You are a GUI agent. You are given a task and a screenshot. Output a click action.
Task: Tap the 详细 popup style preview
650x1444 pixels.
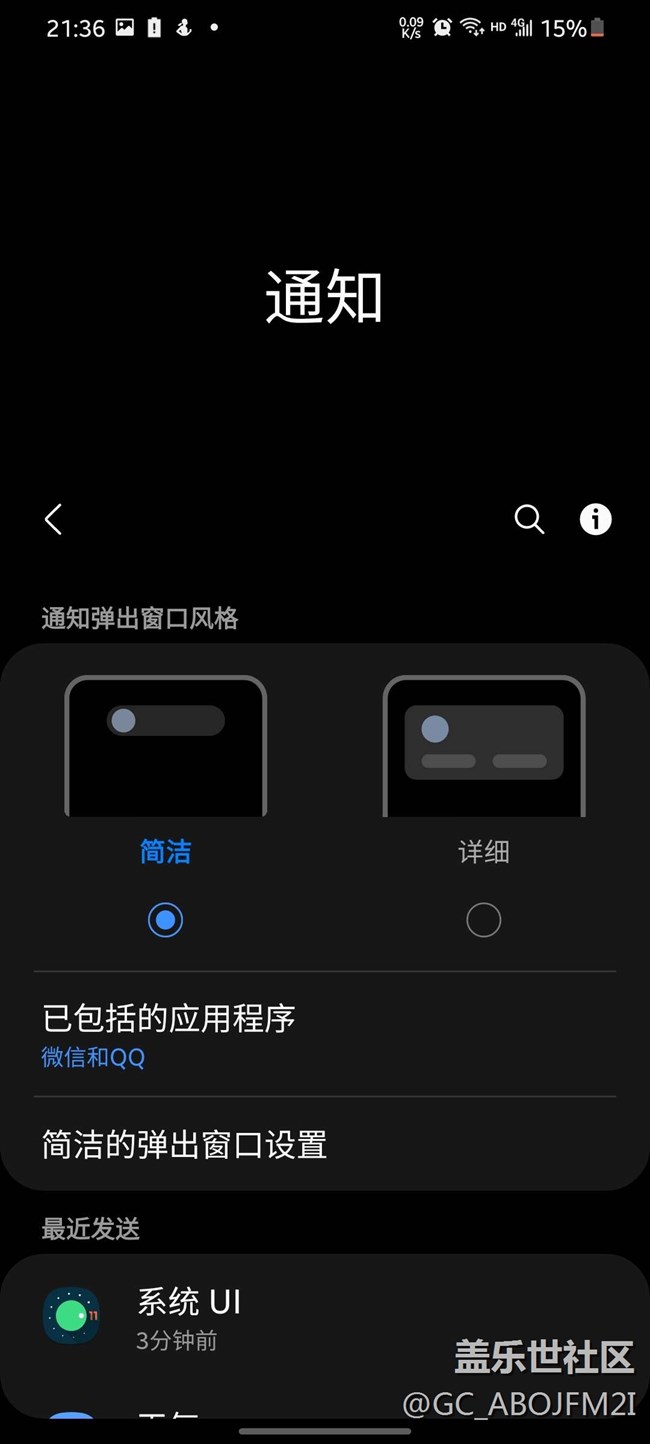(483, 747)
